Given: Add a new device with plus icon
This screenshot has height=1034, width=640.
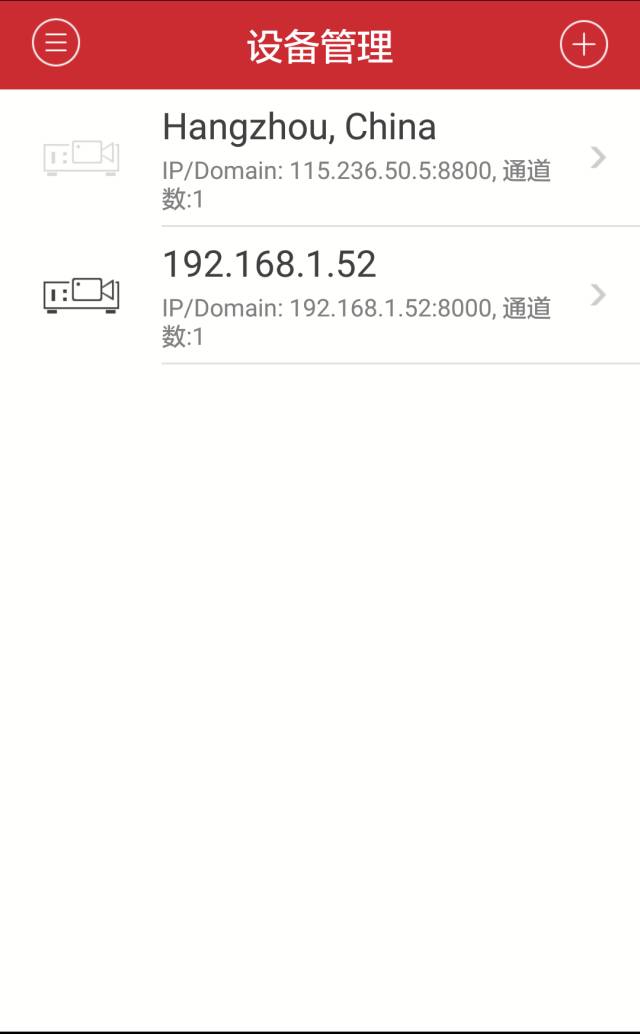Looking at the screenshot, I should pos(583,44).
